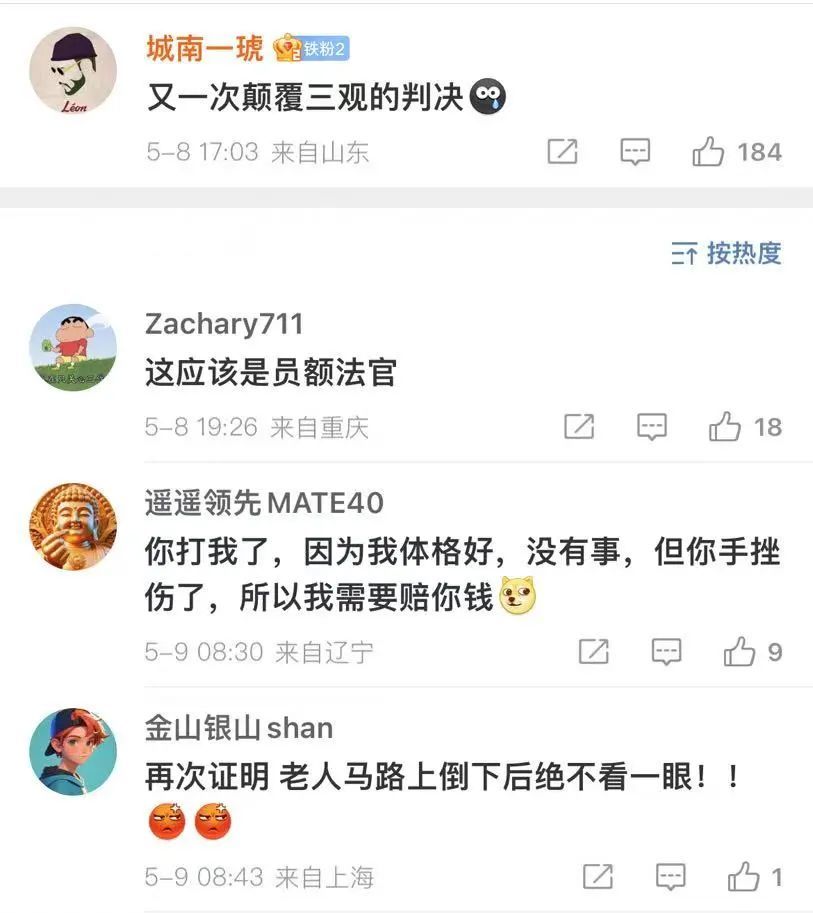Open the username 城南一琥
The height and width of the screenshot is (913, 813).
(205, 48)
